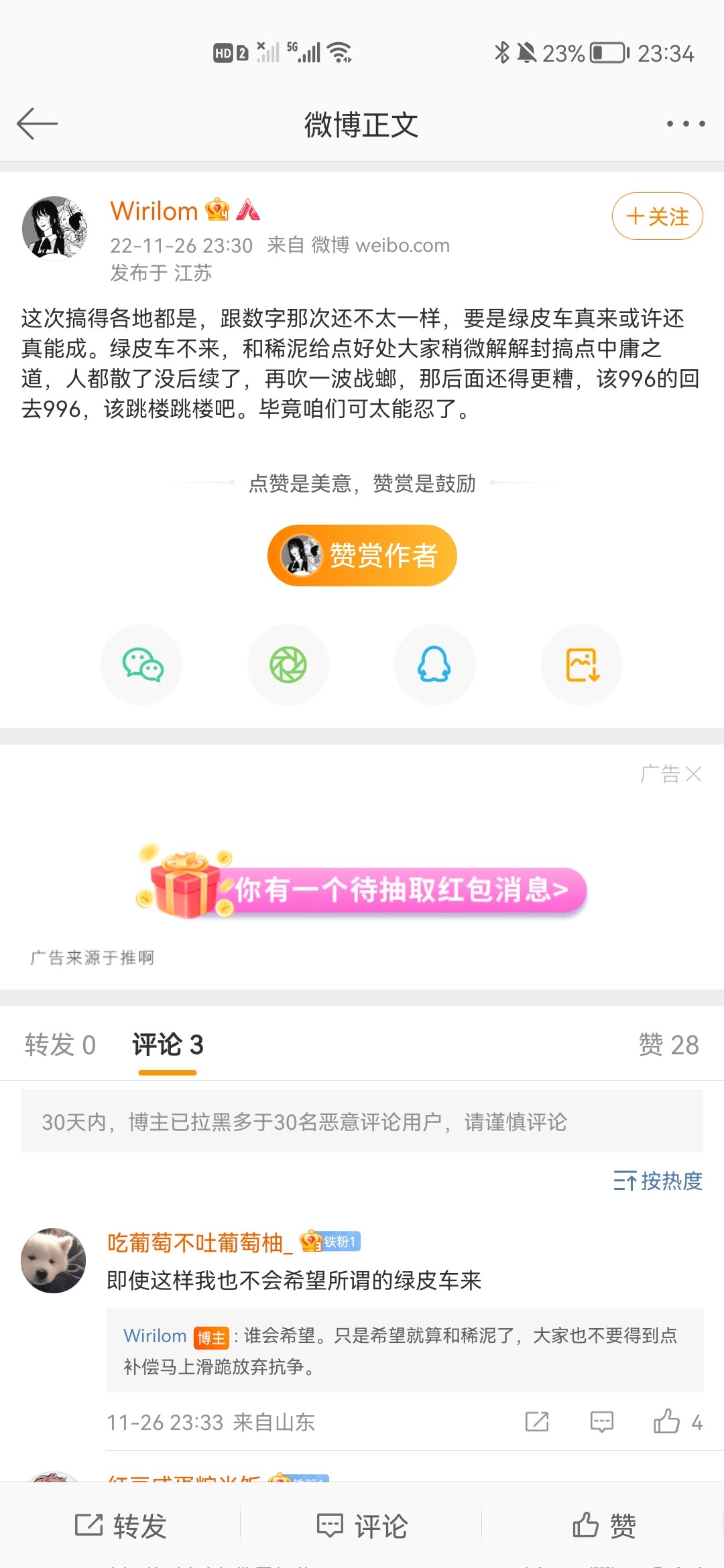
Task: Tap the 赞赏作者 reward button
Action: point(362,555)
